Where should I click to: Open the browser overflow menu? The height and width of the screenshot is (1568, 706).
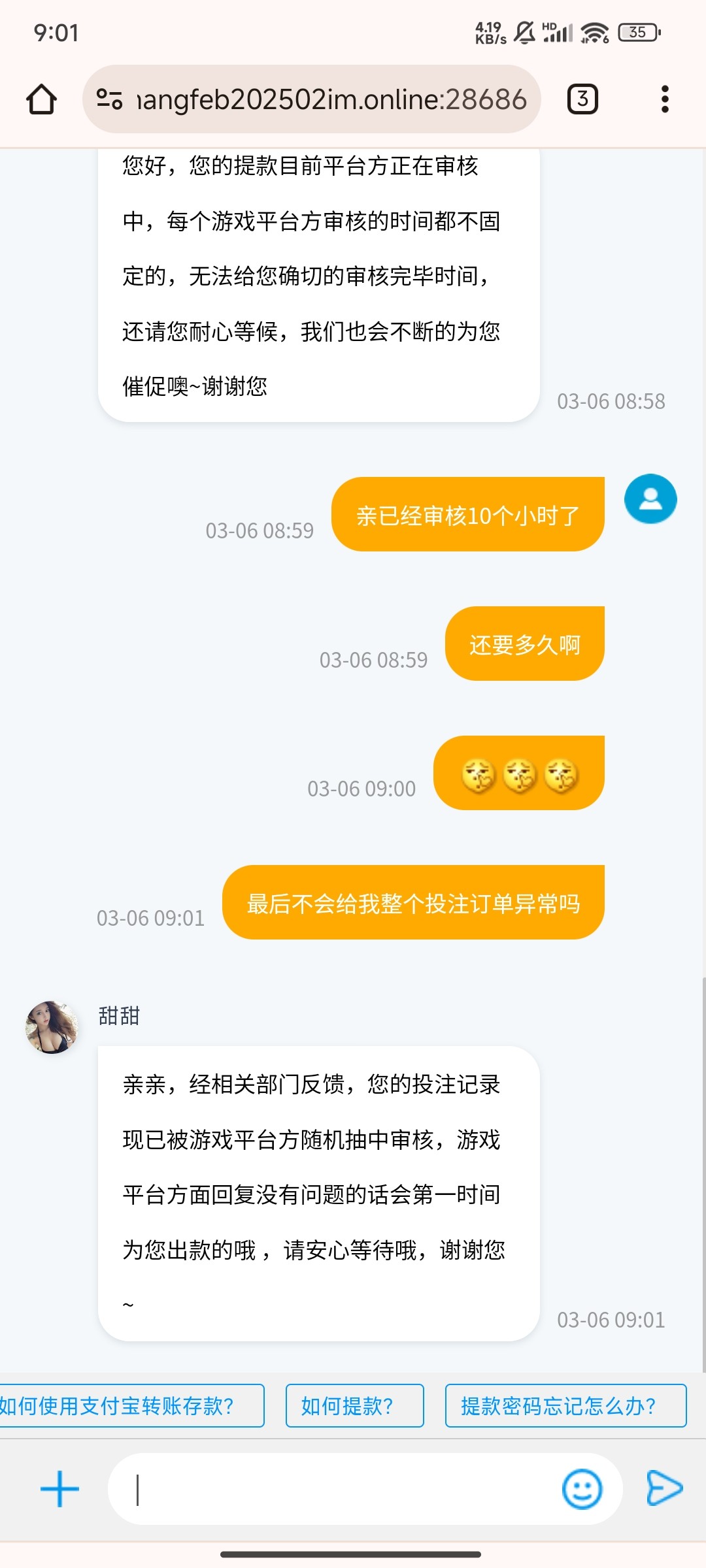coord(665,99)
